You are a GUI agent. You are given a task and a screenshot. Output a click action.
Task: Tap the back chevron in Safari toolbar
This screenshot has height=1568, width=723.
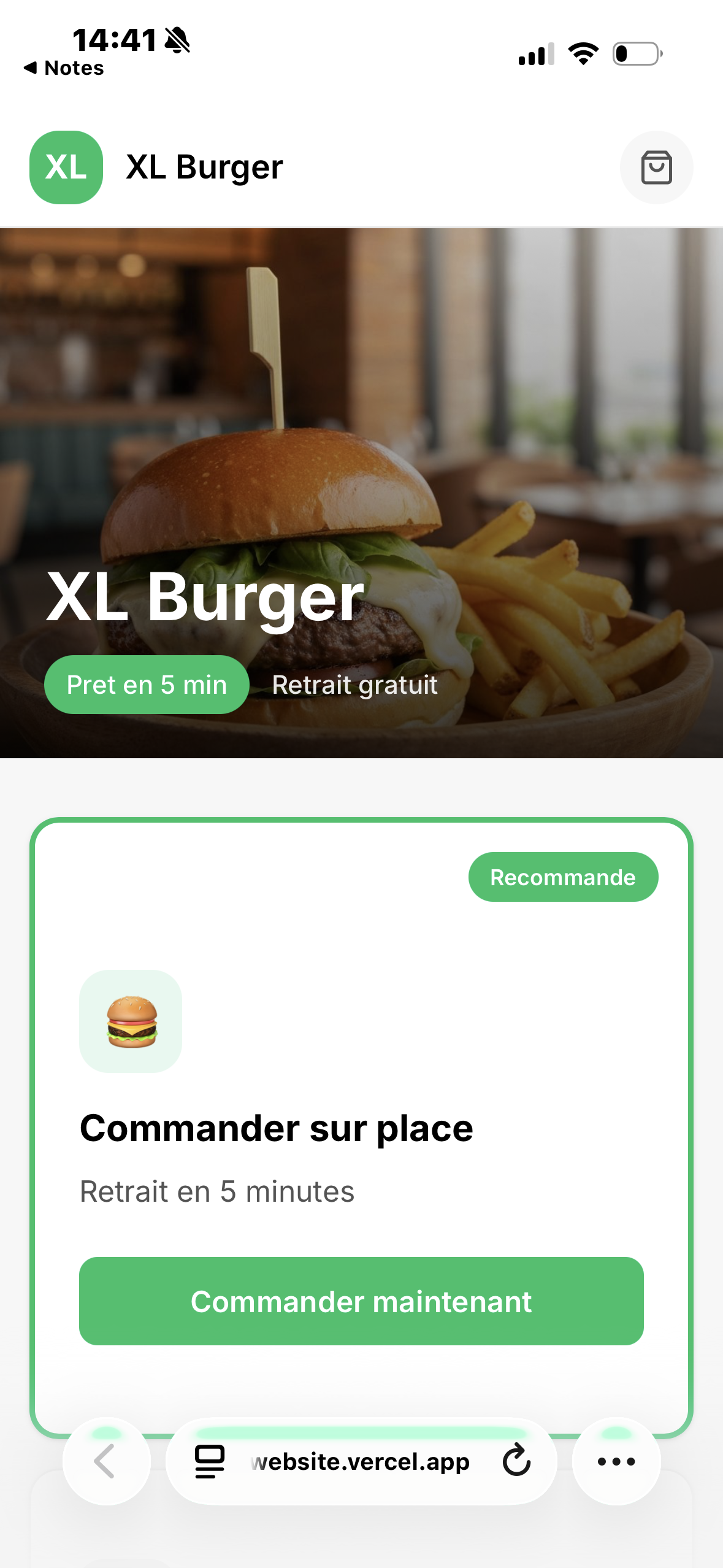coord(105,1462)
